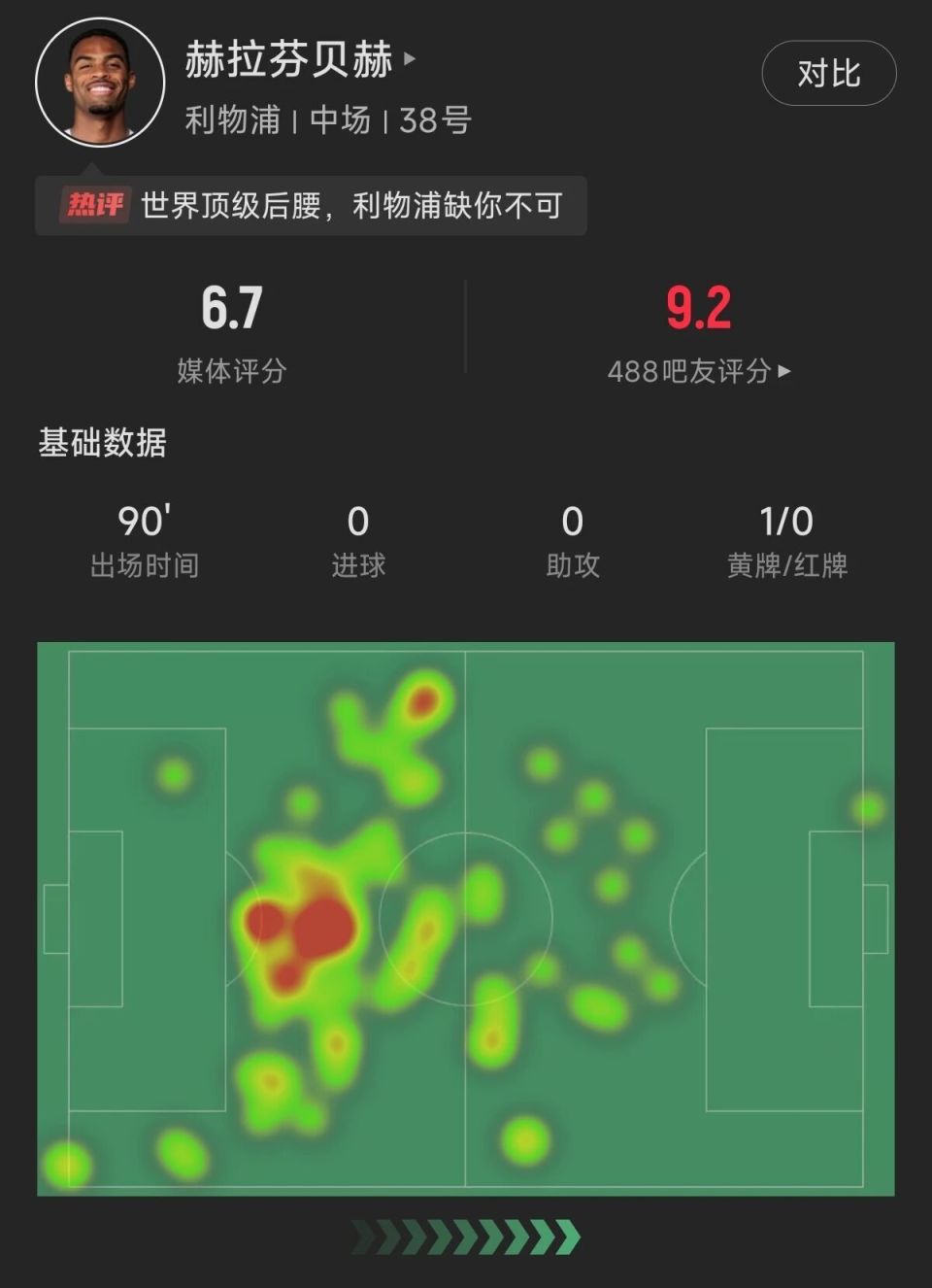
Task: Open the 488吧友评分 fan ratings
Action: pyautogui.click(x=698, y=370)
